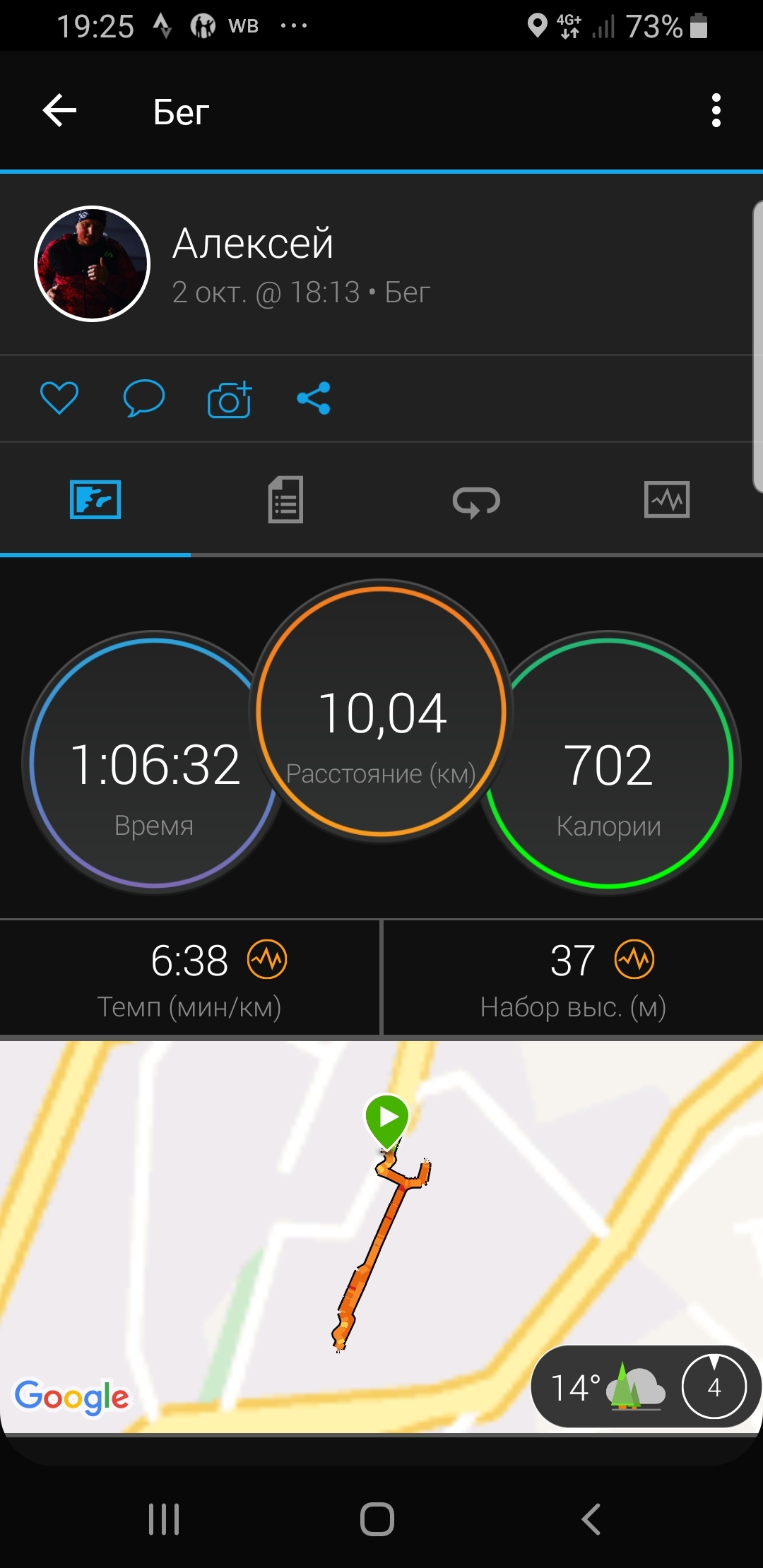Add a photo with the camera icon

[230, 399]
